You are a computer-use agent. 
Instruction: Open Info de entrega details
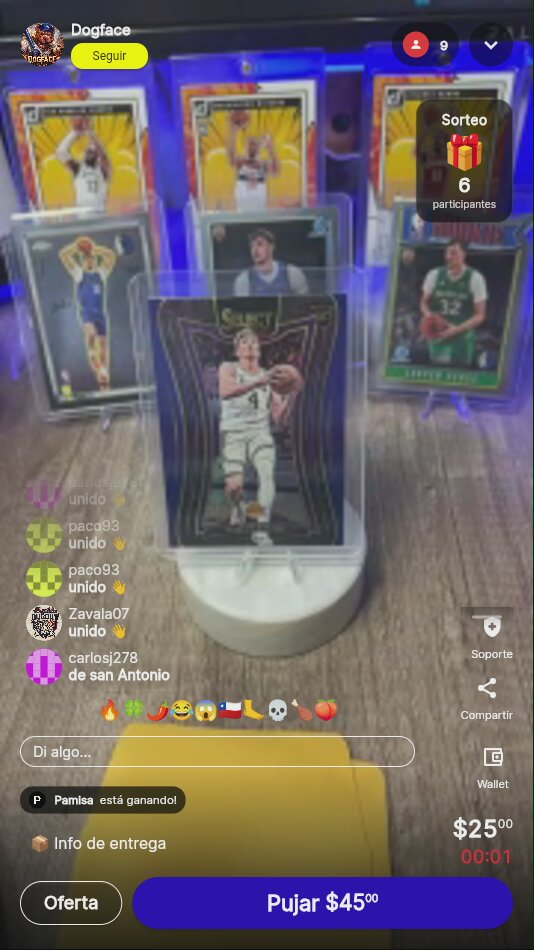[98, 843]
